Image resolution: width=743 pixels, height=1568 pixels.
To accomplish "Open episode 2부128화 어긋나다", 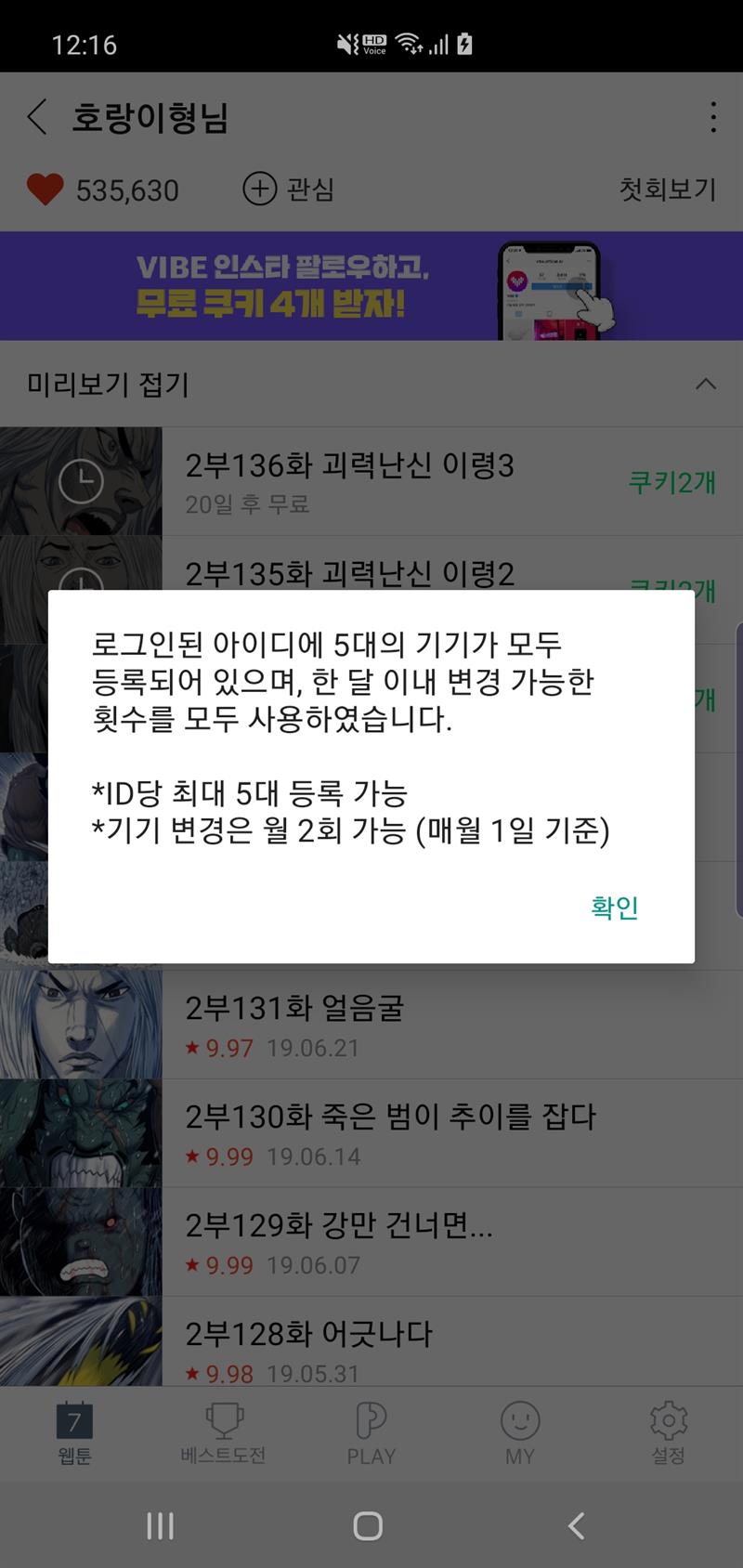I will pyautogui.click(x=371, y=1347).
